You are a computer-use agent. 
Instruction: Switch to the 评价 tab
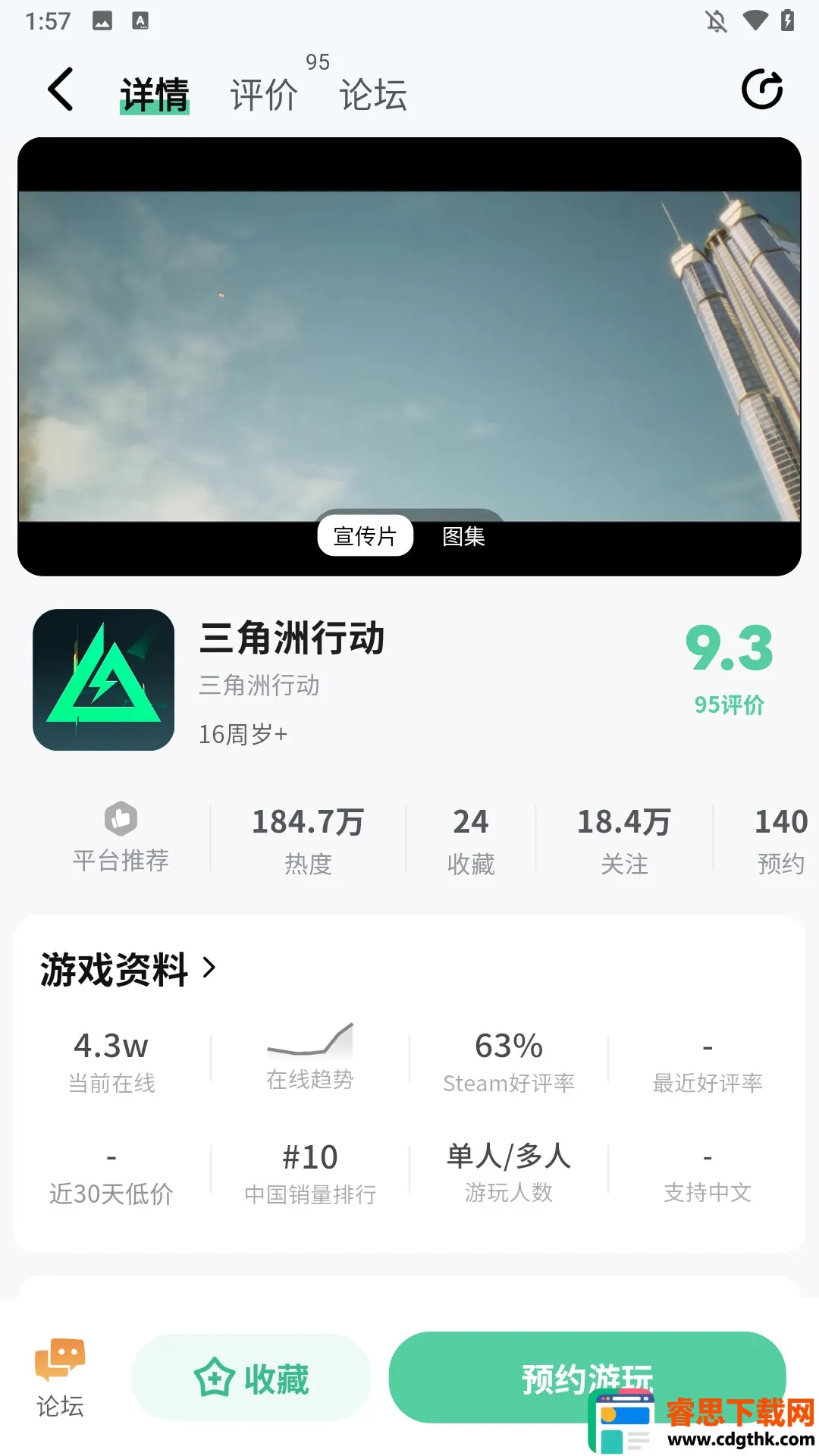[264, 95]
